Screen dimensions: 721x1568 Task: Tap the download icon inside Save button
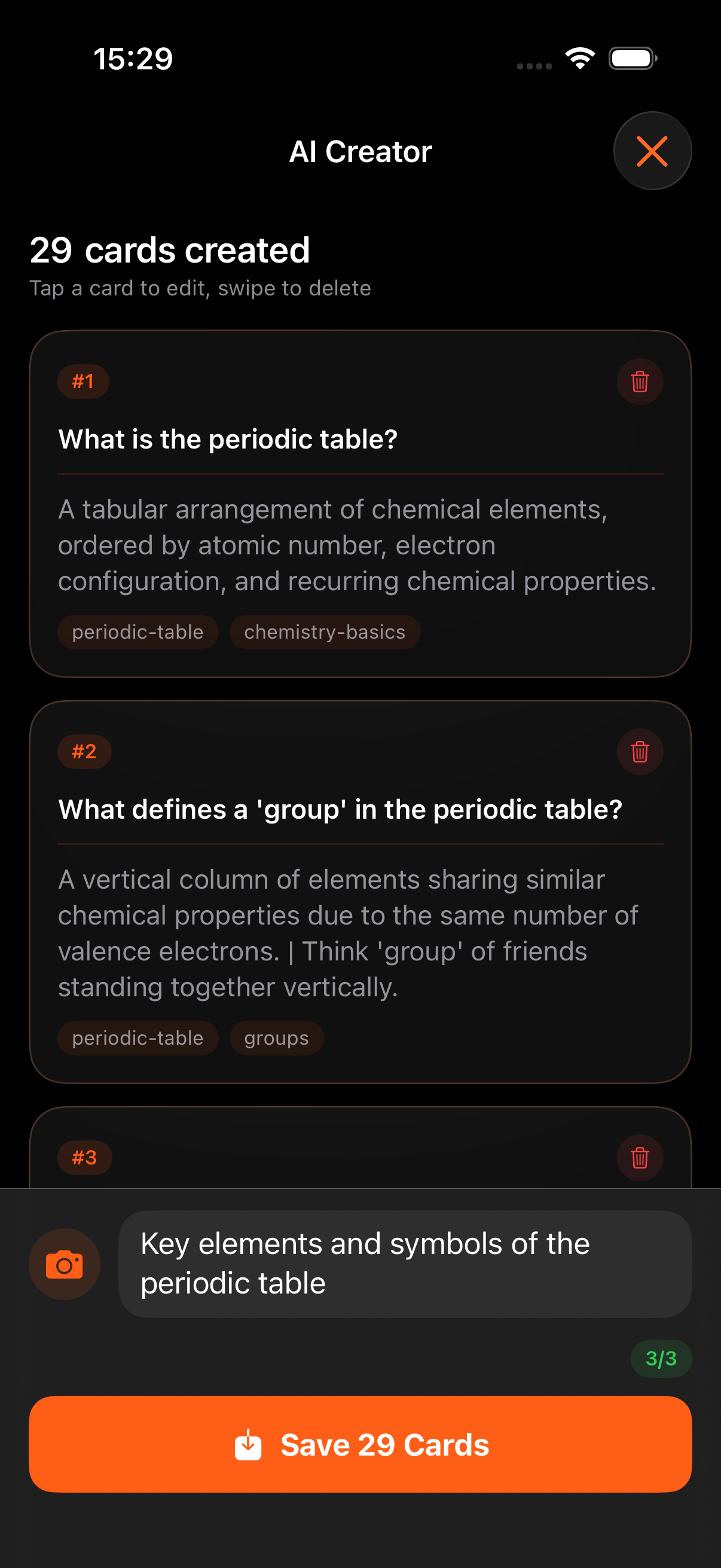pos(249,1443)
